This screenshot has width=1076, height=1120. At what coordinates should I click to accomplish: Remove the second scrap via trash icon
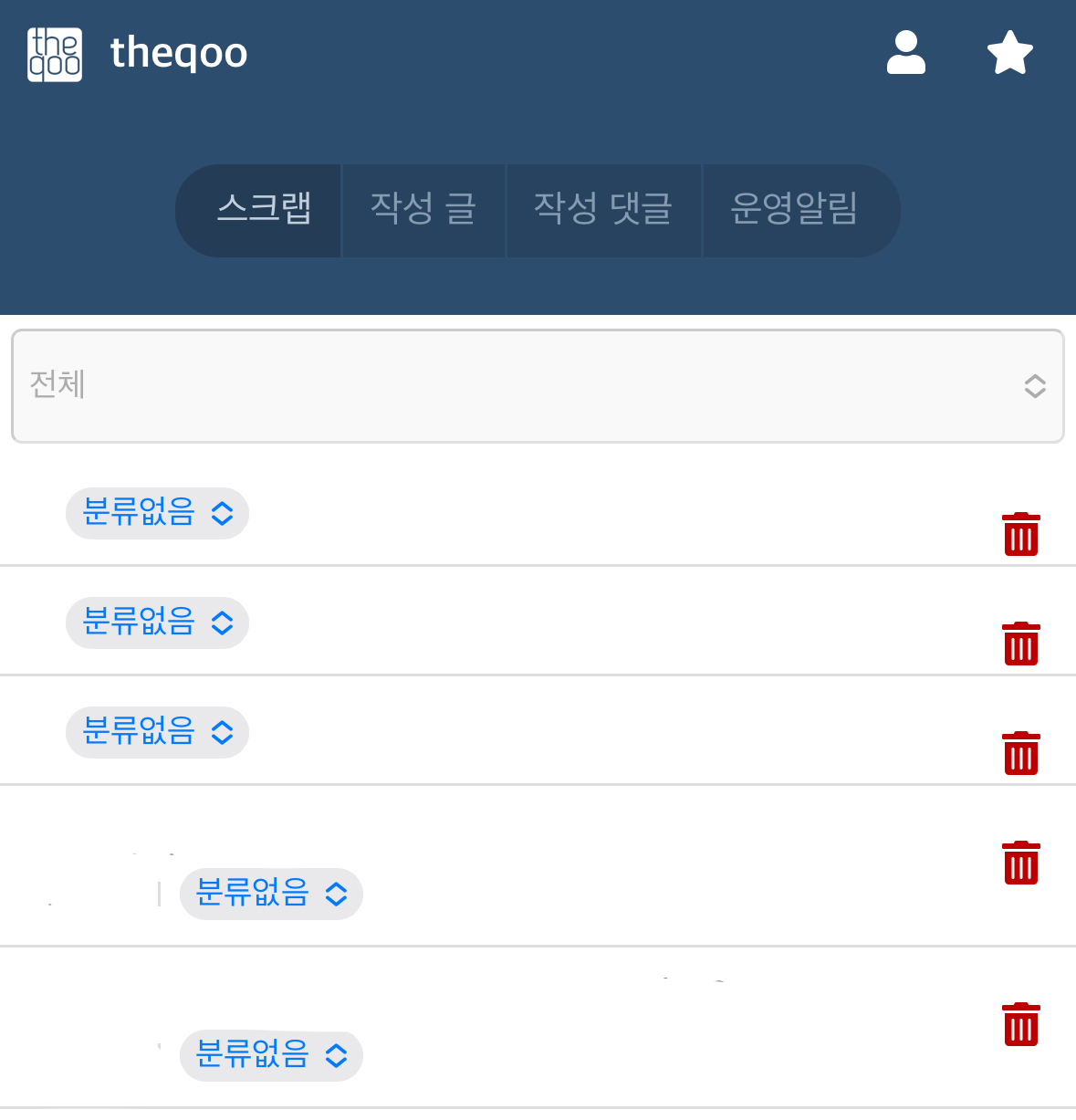click(x=1020, y=644)
